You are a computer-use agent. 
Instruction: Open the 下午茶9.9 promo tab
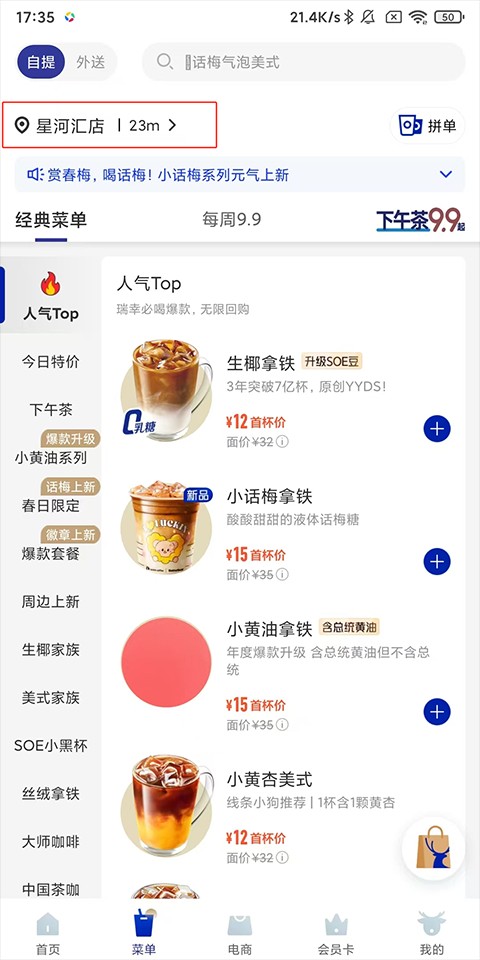[x=420, y=220]
